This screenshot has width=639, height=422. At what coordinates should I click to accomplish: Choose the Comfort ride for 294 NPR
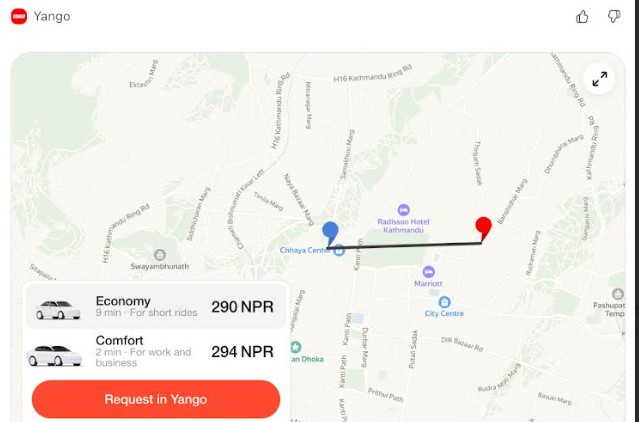coord(155,352)
